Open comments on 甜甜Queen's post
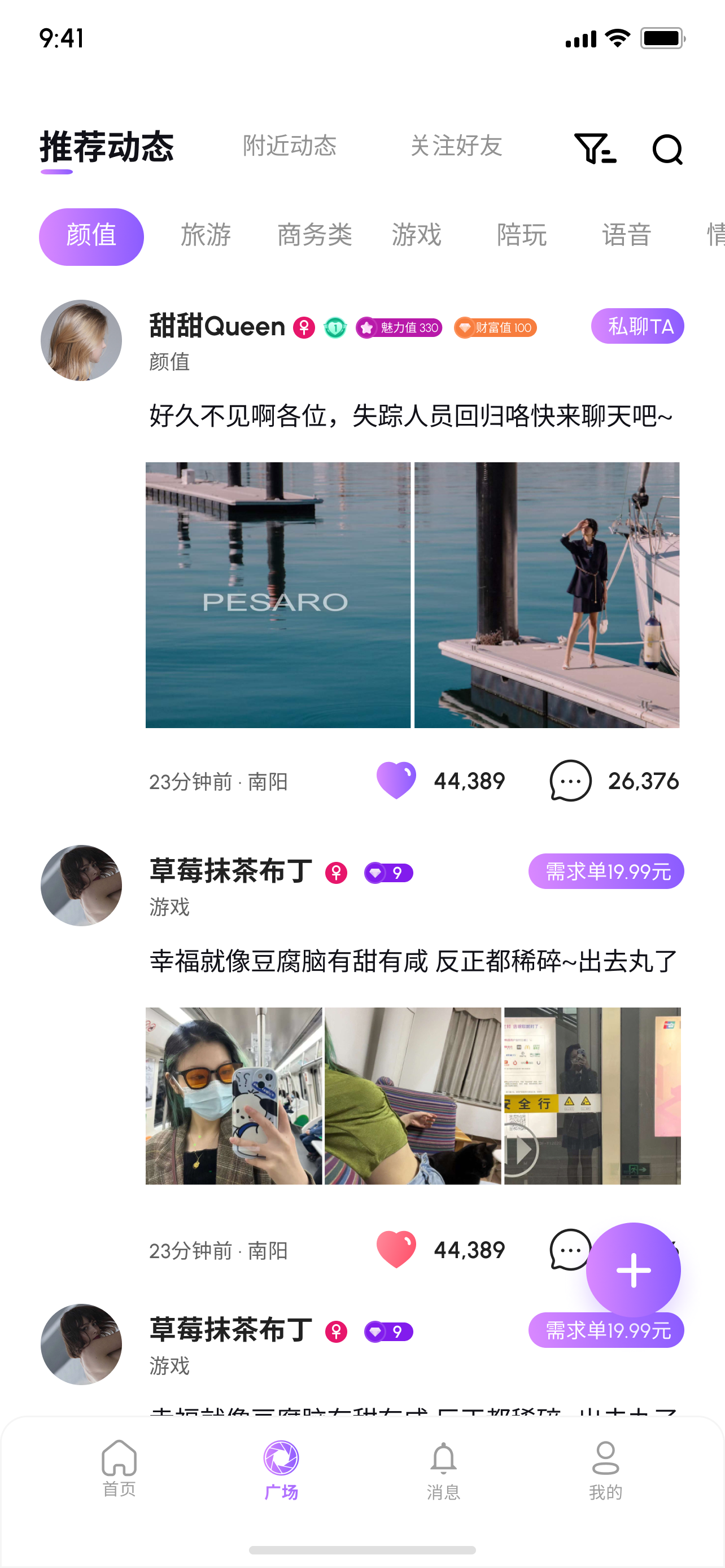Image resolution: width=725 pixels, height=1568 pixels. (570, 781)
